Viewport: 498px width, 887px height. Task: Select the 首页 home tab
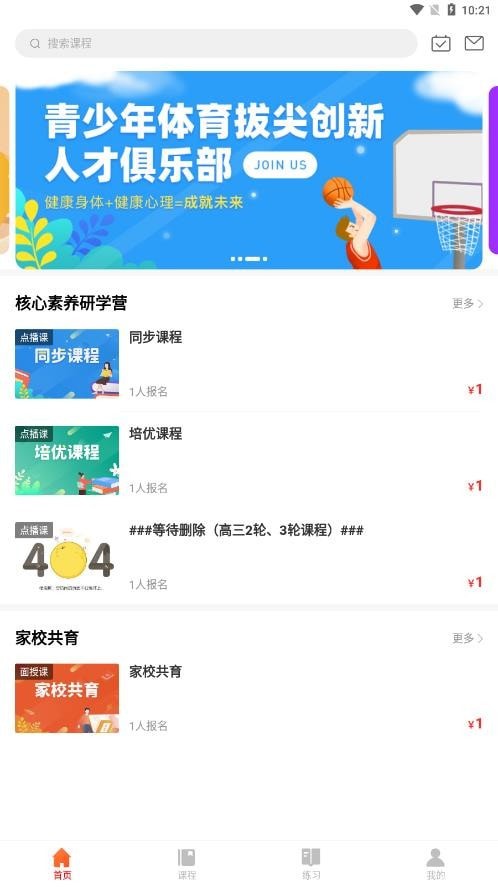(62, 864)
